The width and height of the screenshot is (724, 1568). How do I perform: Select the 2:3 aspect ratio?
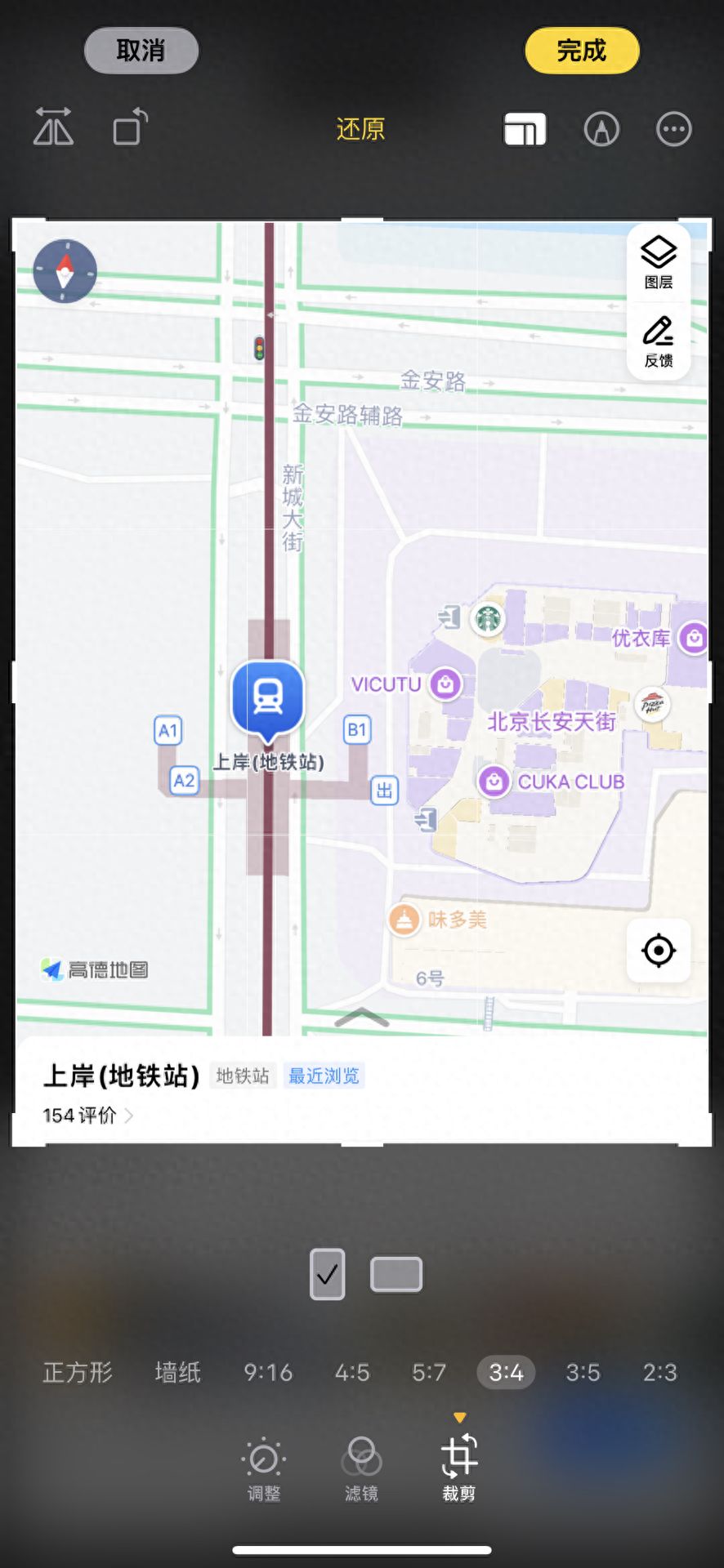click(659, 1372)
